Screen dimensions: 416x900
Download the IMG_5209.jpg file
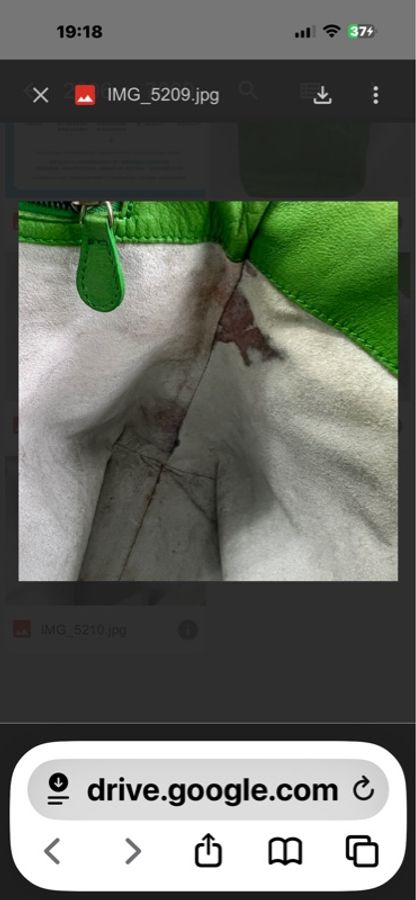[322, 95]
